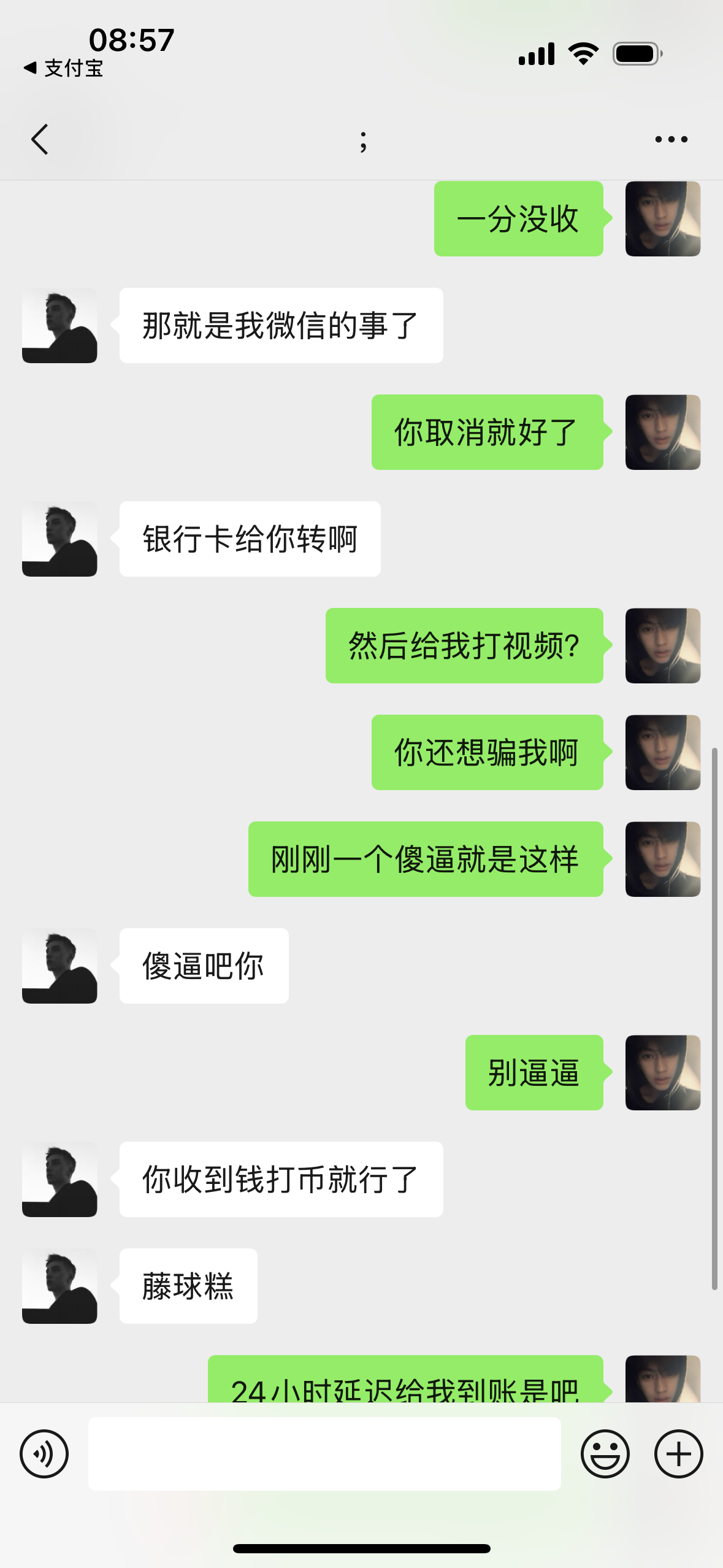
Task: Open the plus attachments menu
Action: [x=678, y=1453]
